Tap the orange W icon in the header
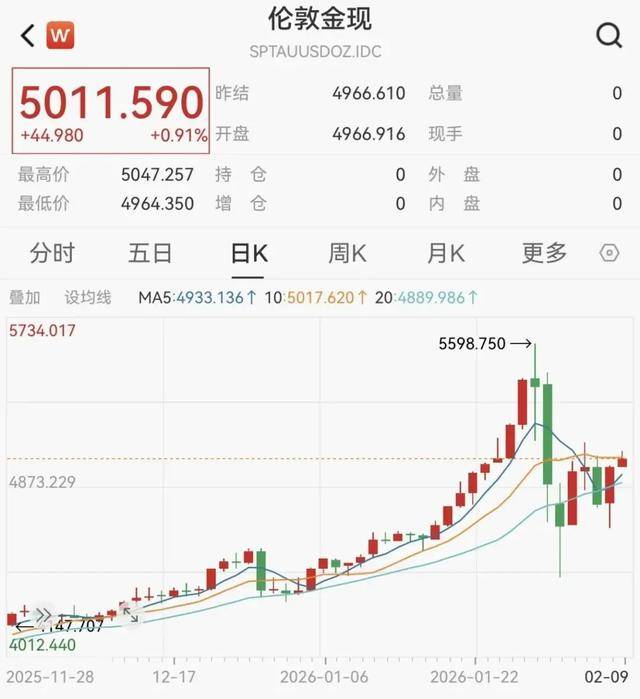Screen dimensions: 640x699 pos(61,36)
